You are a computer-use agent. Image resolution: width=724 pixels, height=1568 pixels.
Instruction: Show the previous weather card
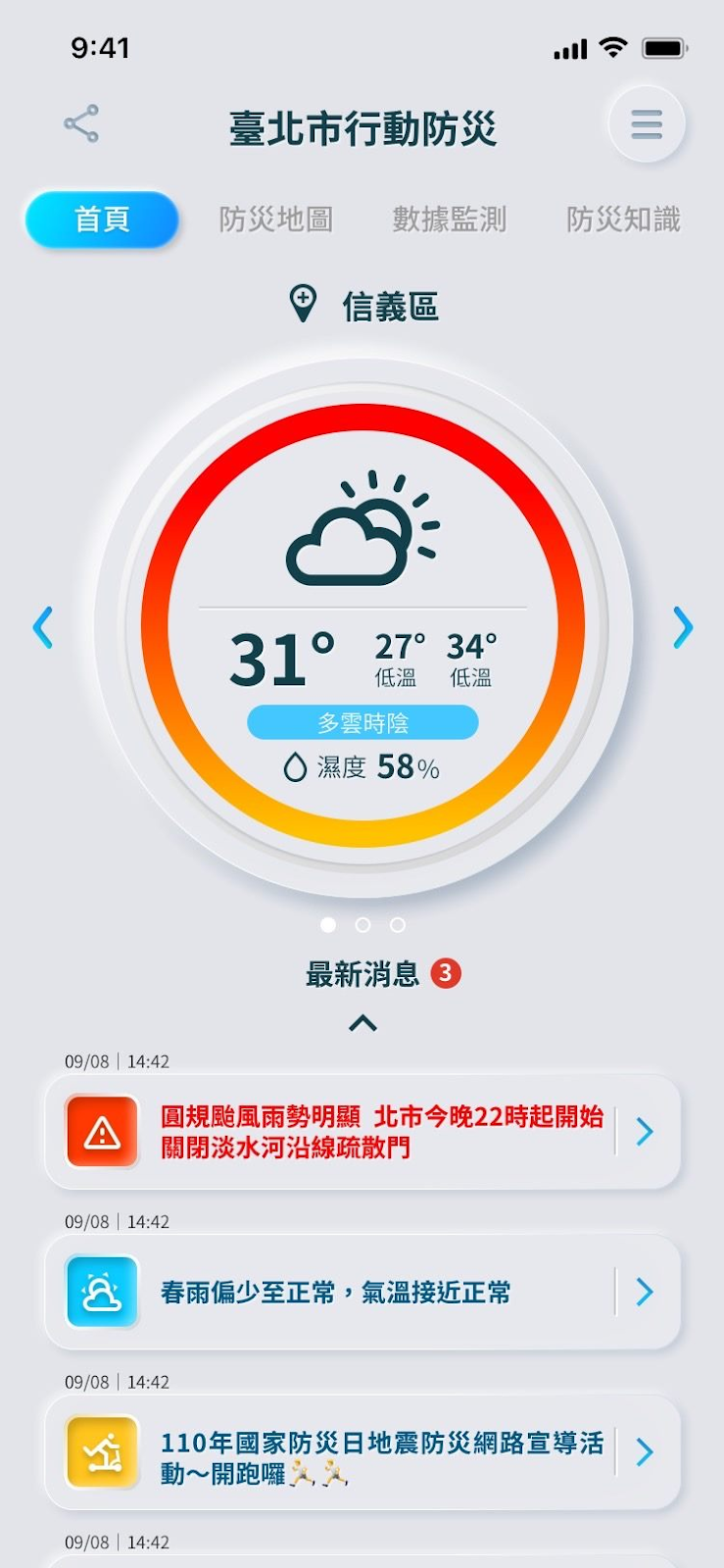click(x=42, y=627)
